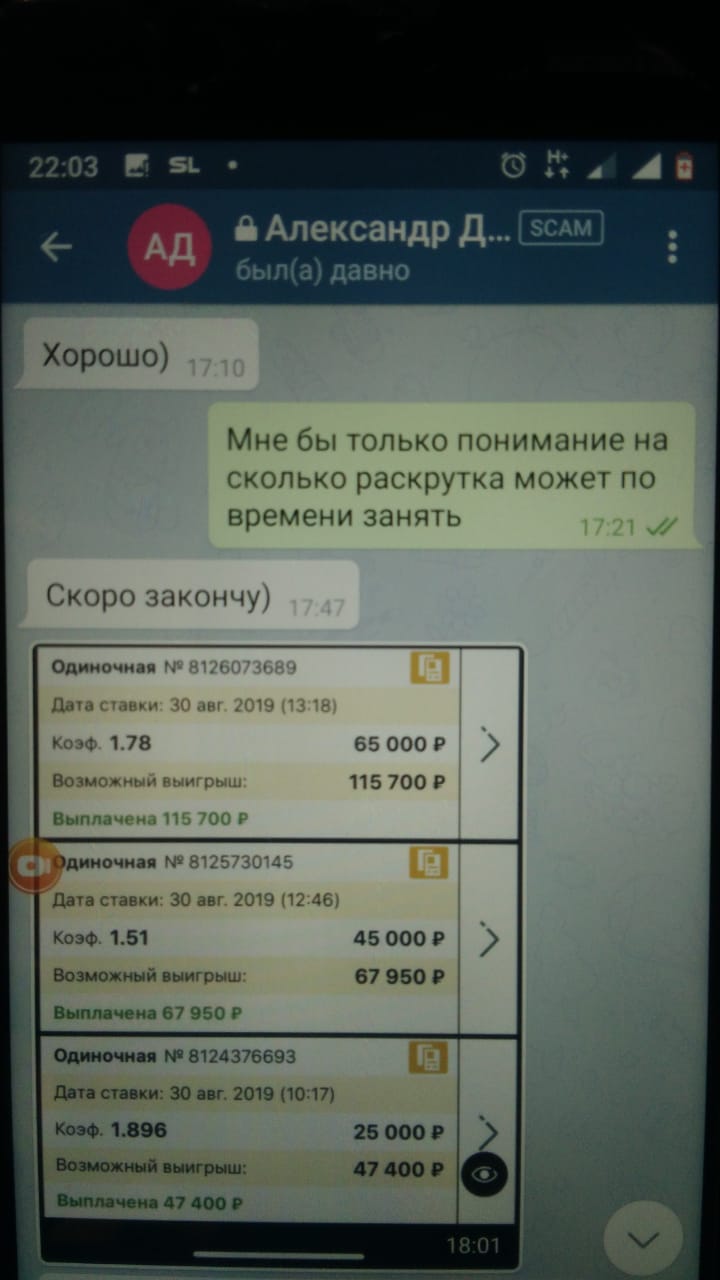Viewport: 720px width, 1280px height.
Task: Open the АД profile avatar
Action: [x=170, y=247]
